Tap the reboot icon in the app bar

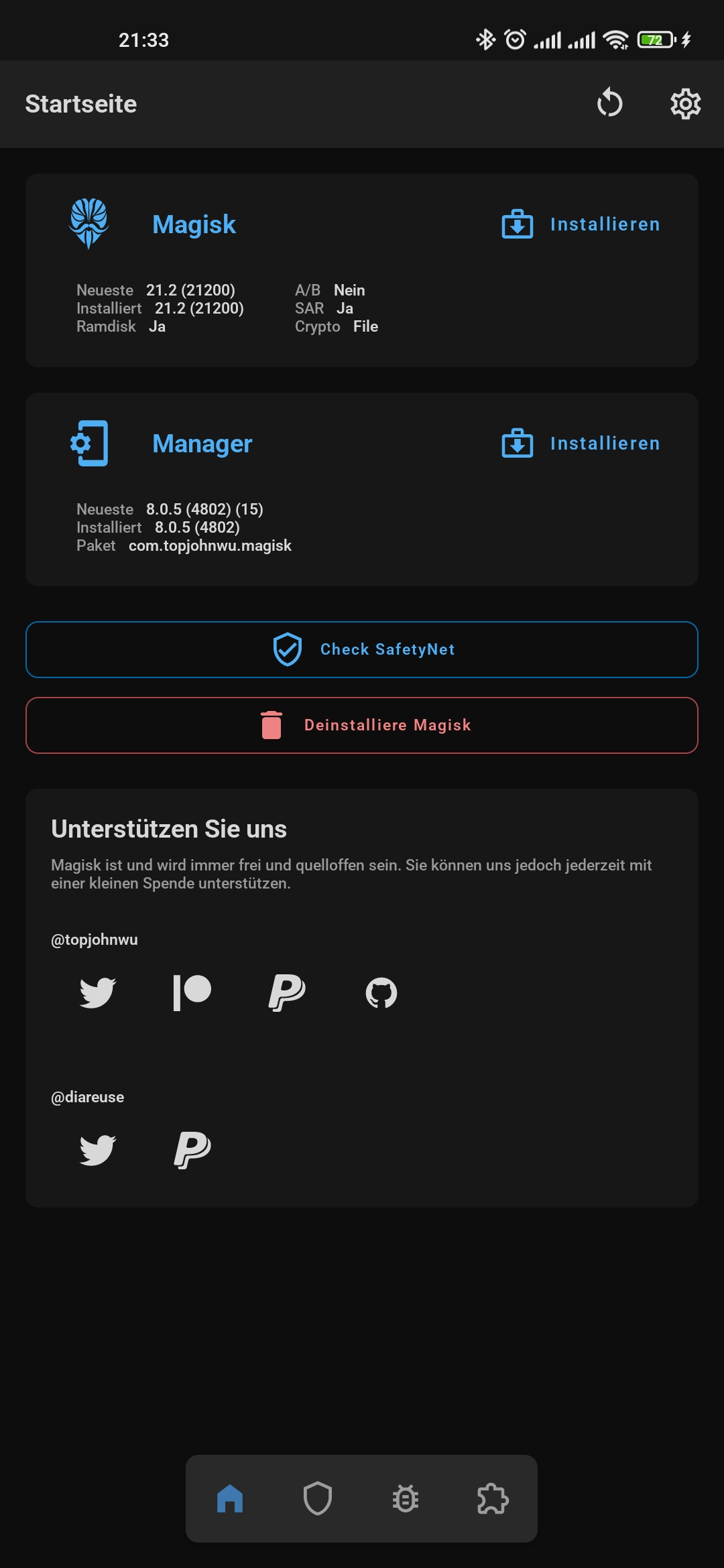pyautogui.click(x=609, y=104)
